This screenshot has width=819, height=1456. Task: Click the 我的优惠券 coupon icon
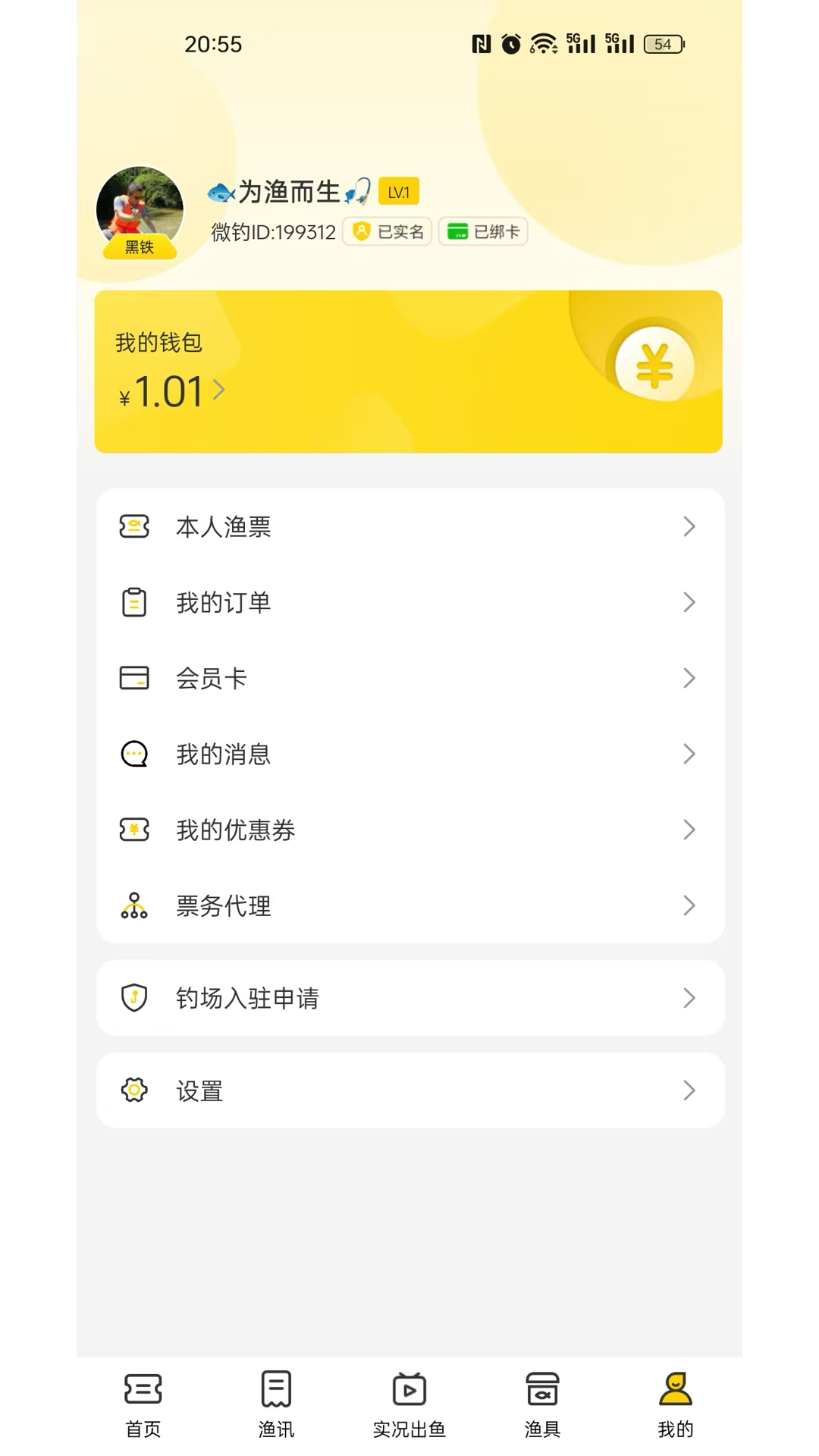point(134,830)
